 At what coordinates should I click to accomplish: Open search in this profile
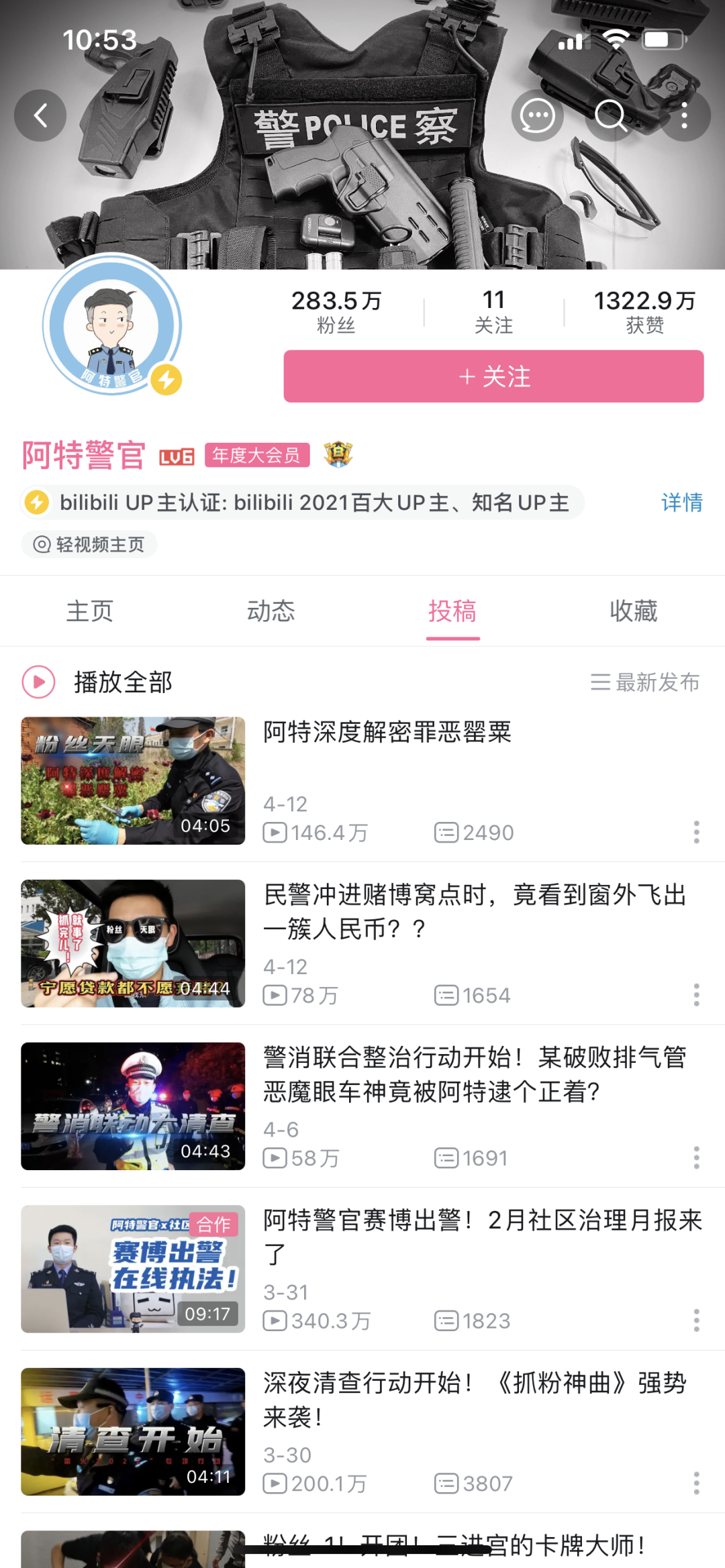[611, 115]
